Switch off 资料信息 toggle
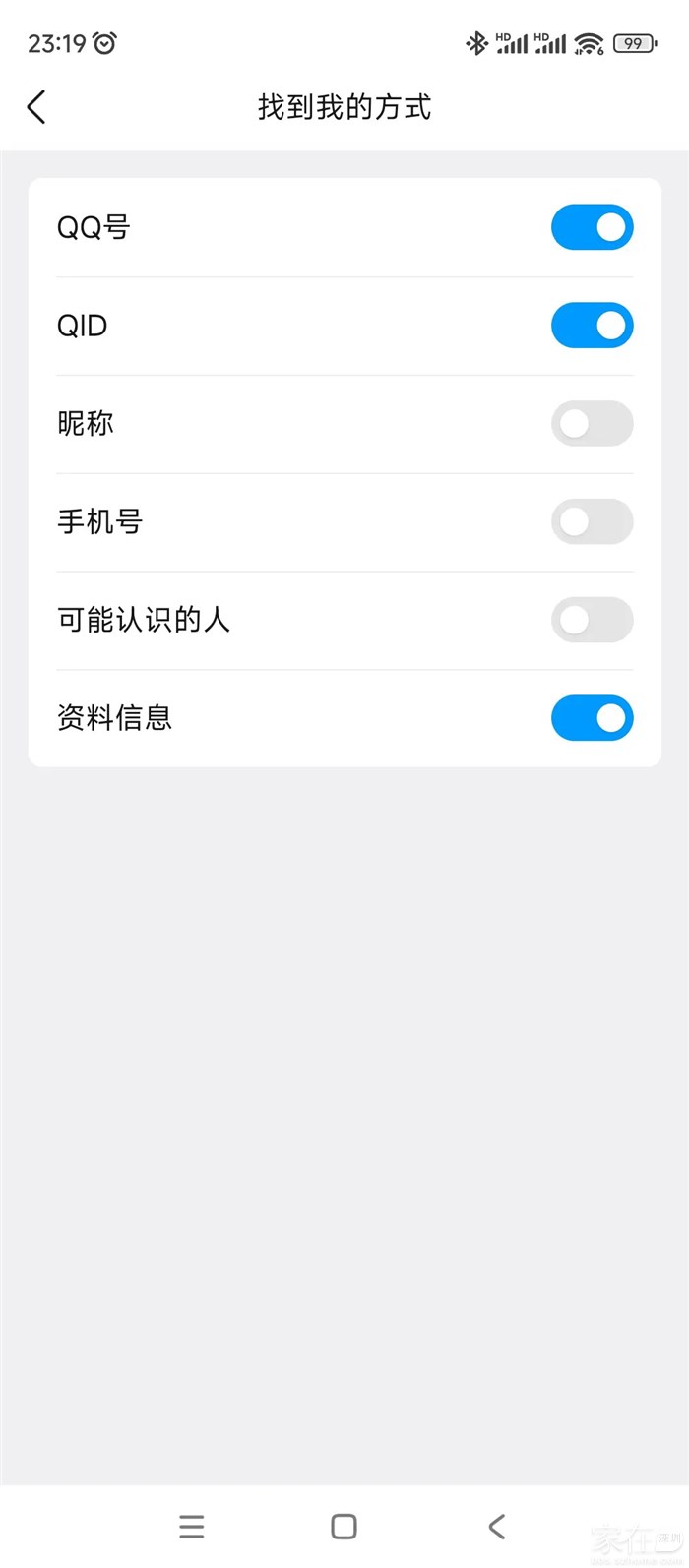The height and width of the screenshot is (1568, 689). click(x=592, y=719)
